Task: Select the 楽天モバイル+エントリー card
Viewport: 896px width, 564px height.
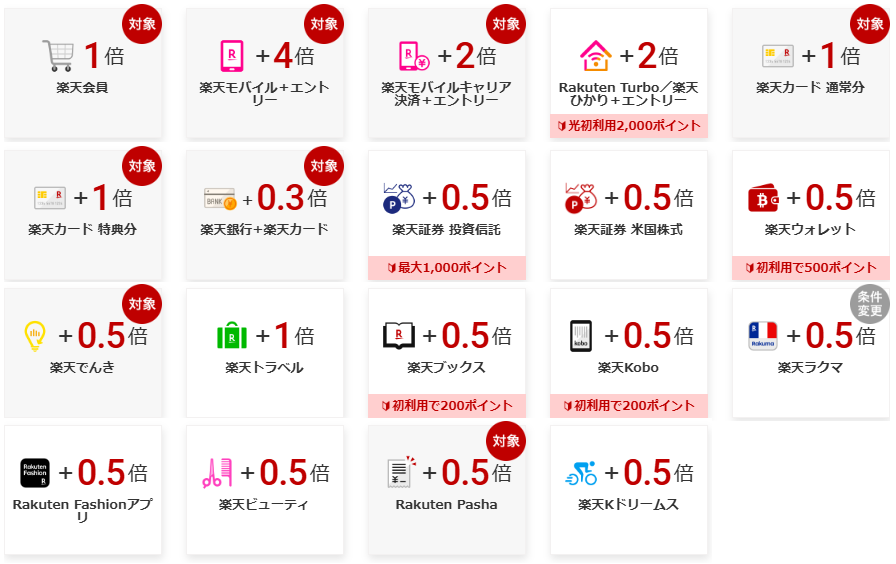Action: pos(265,73)
